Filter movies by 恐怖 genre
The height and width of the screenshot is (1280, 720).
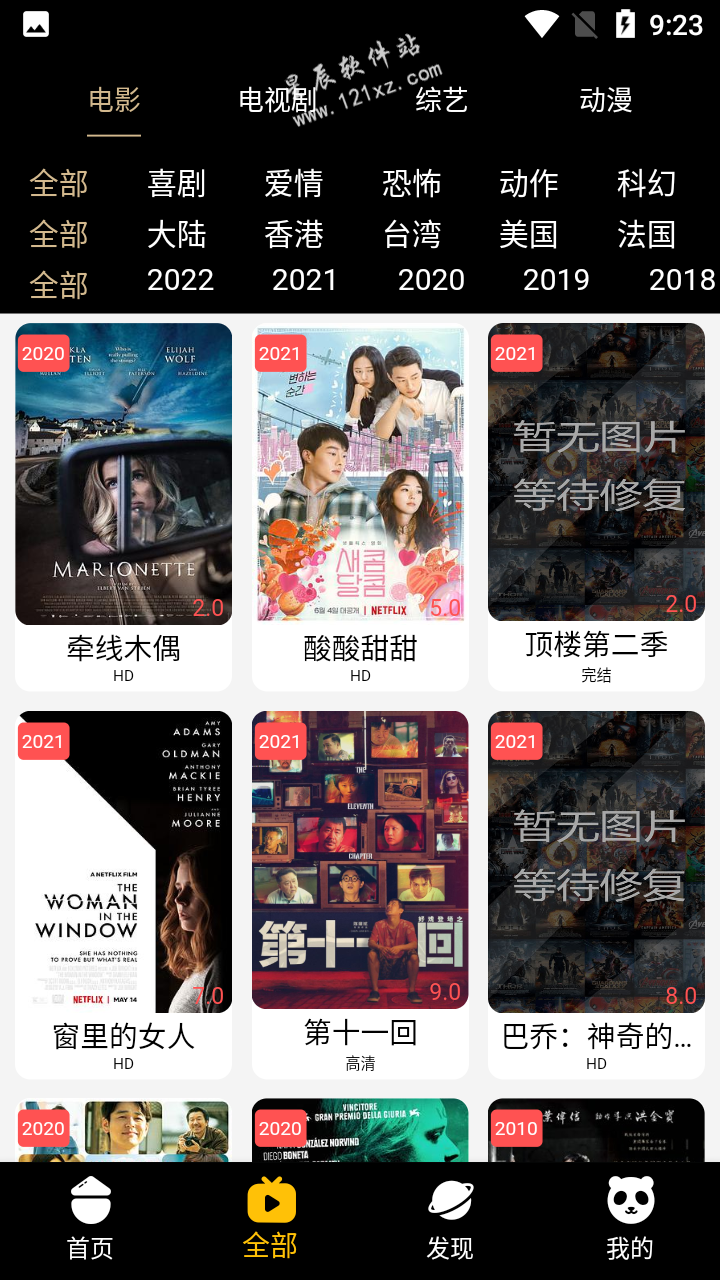pyautogui.click(x=411, y=183)
